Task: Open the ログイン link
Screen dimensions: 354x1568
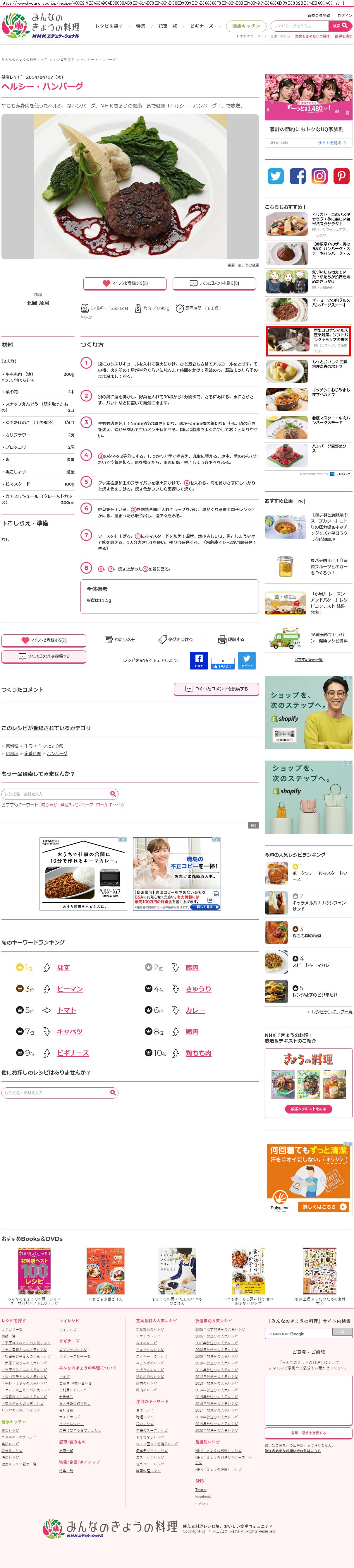Action: [x=345, y=15]
